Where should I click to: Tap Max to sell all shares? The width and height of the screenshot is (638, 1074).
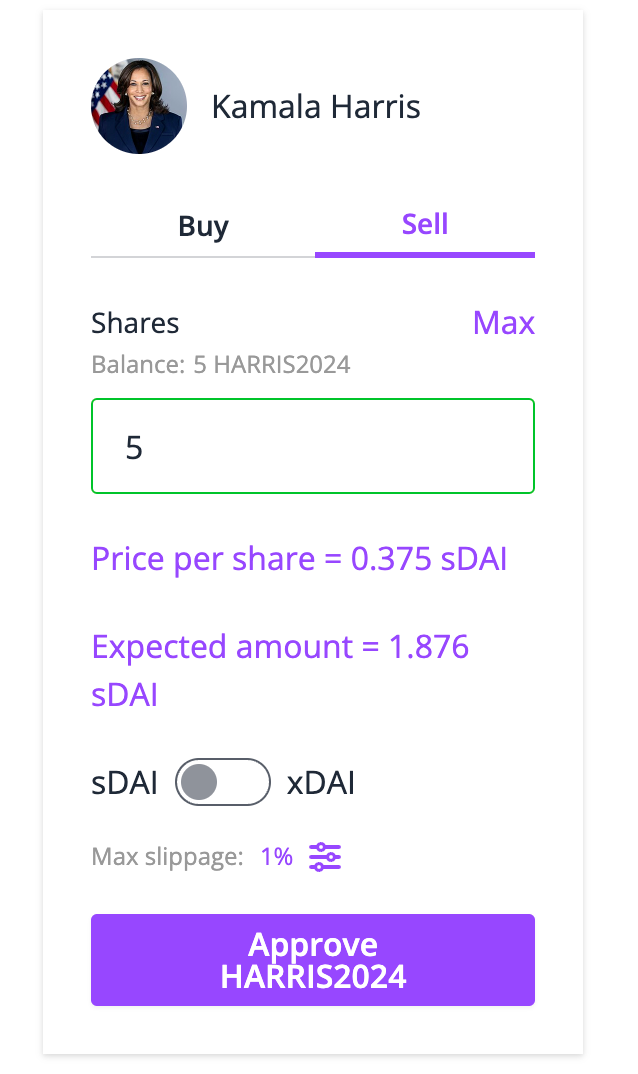503,324
